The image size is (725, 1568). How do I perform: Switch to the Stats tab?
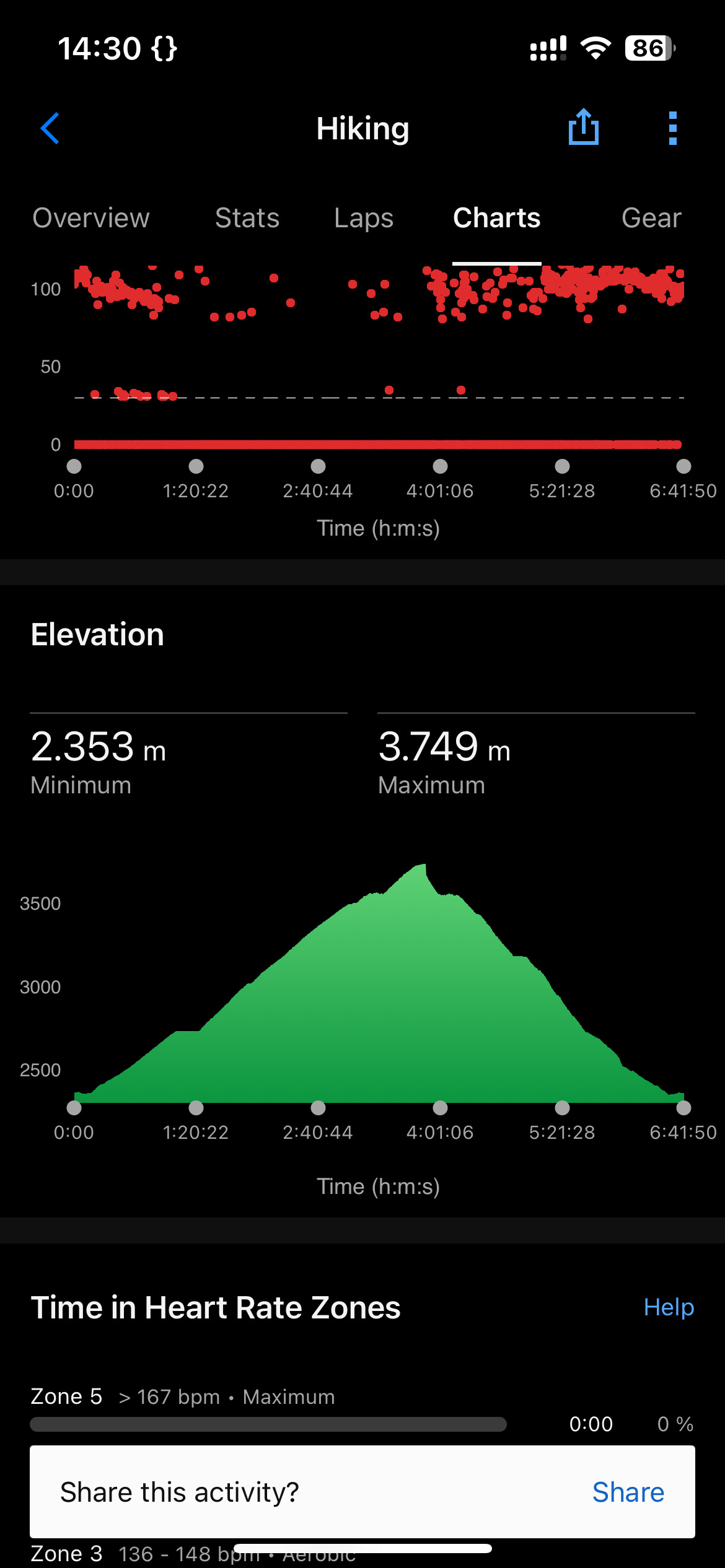(247, 218)
